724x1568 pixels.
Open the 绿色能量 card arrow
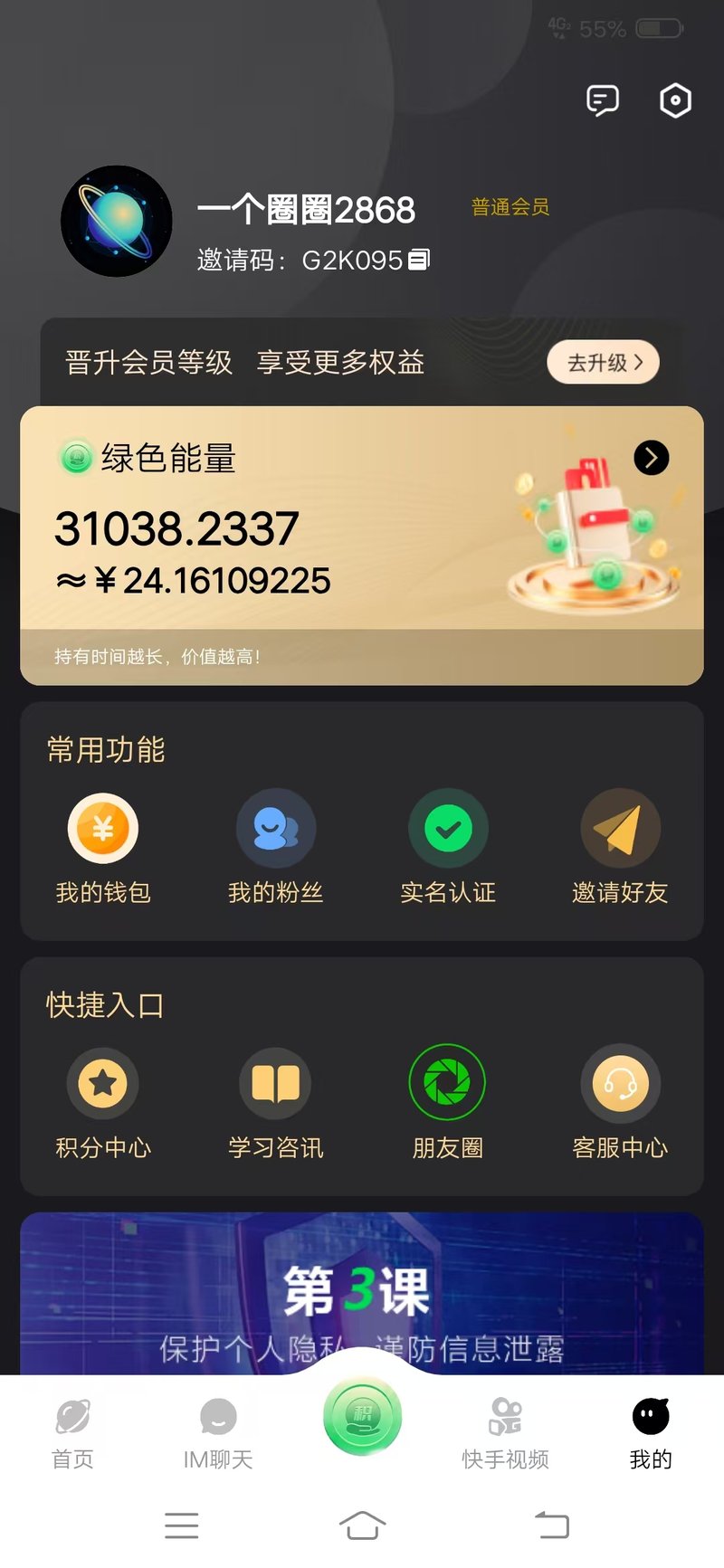[x=651, y=458]
